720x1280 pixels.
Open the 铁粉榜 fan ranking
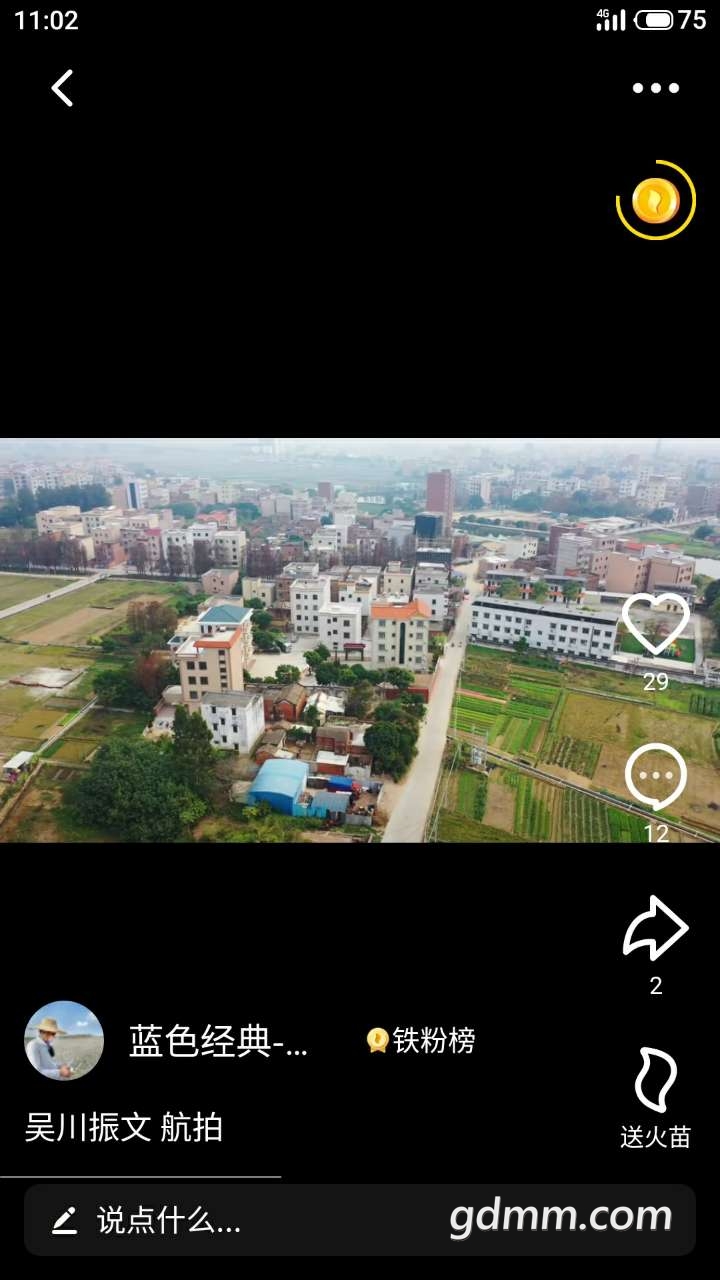pyautogui.click(x=421, y=1041)
